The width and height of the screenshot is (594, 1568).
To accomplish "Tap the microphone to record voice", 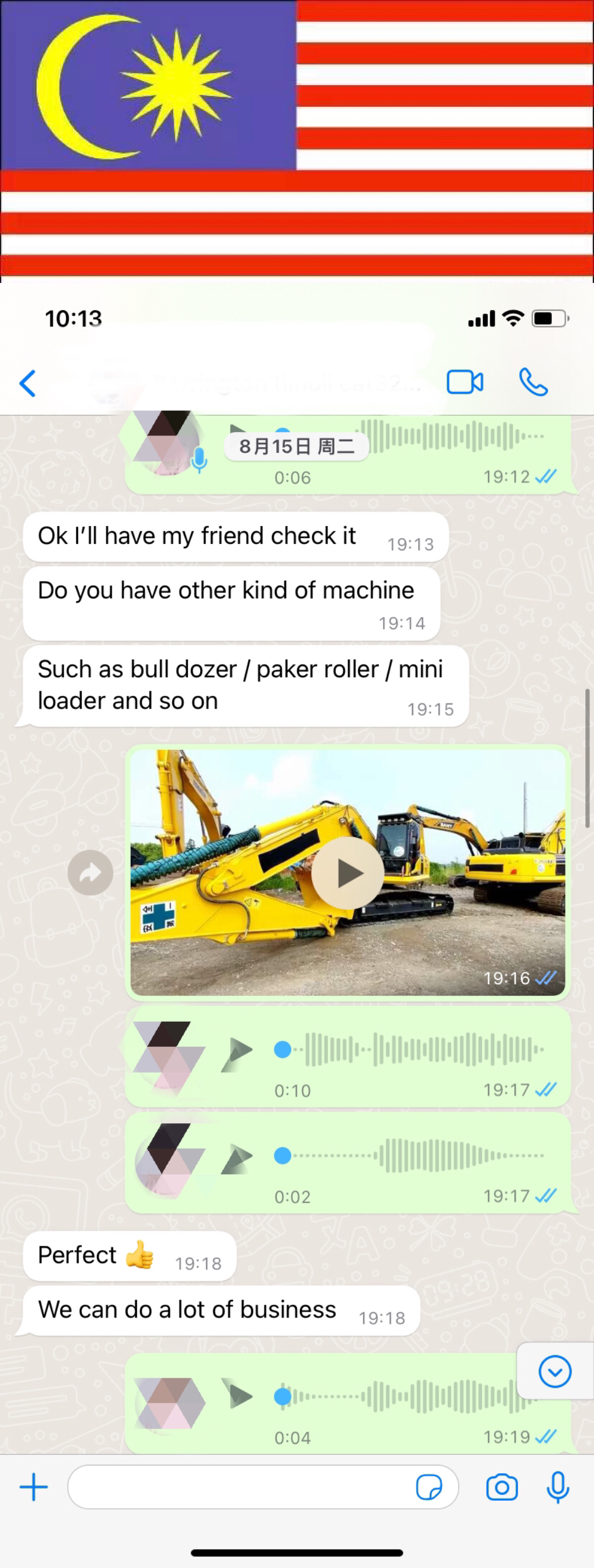I will pos(557,1487).
